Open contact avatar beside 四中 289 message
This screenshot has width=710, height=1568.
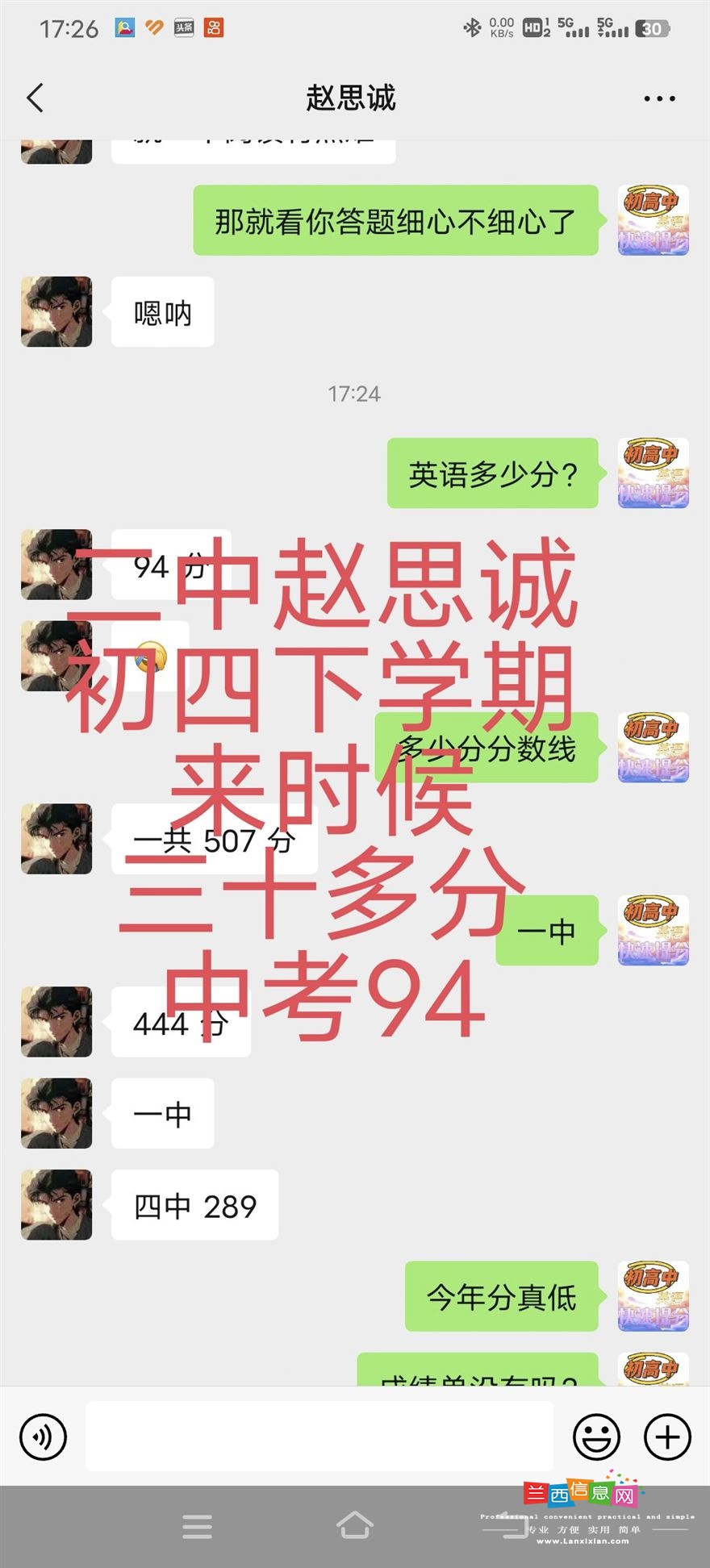pyautogui.click(x=56, y=1204)
